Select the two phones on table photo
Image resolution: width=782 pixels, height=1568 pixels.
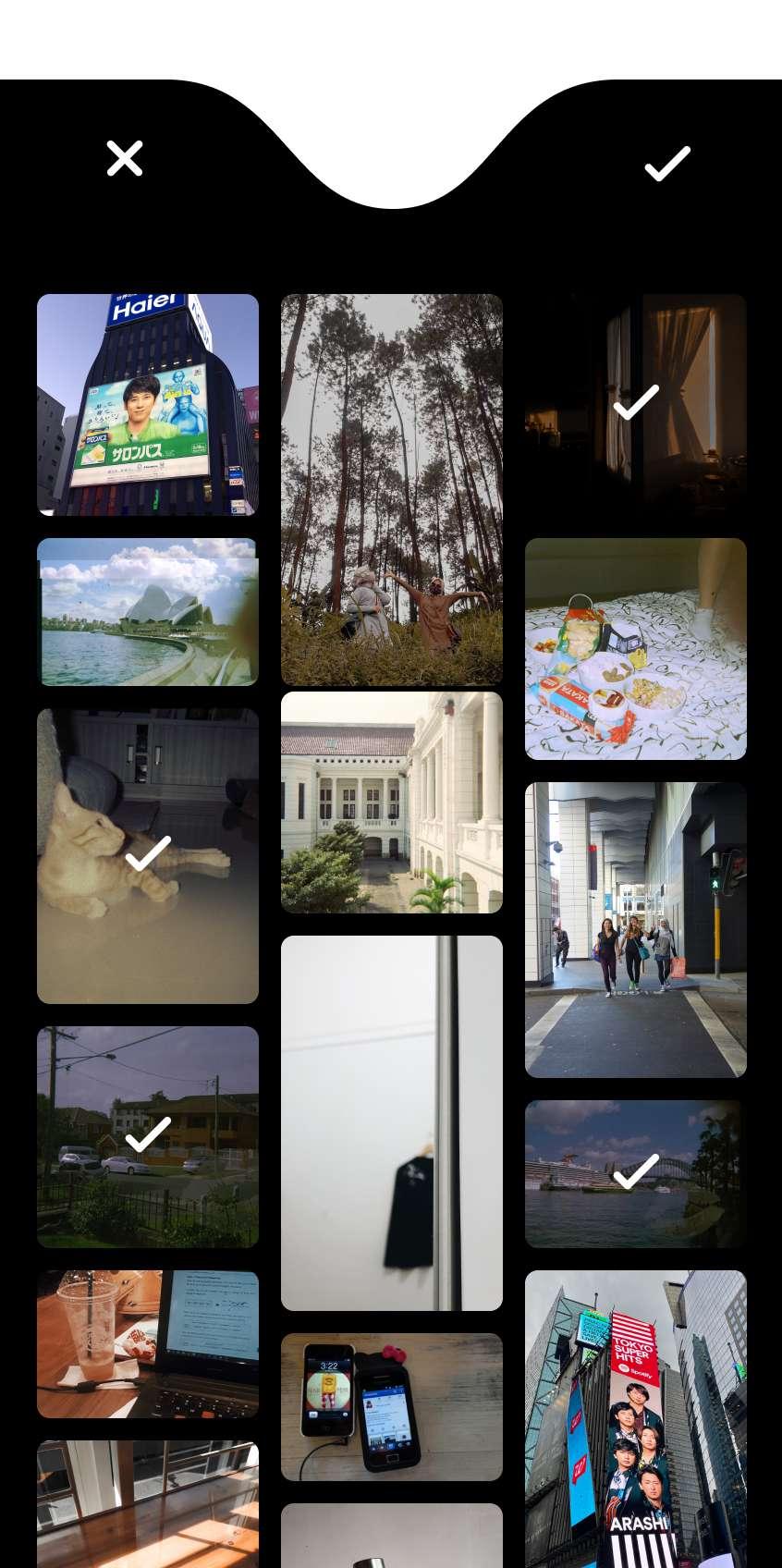coord(392,1406)
